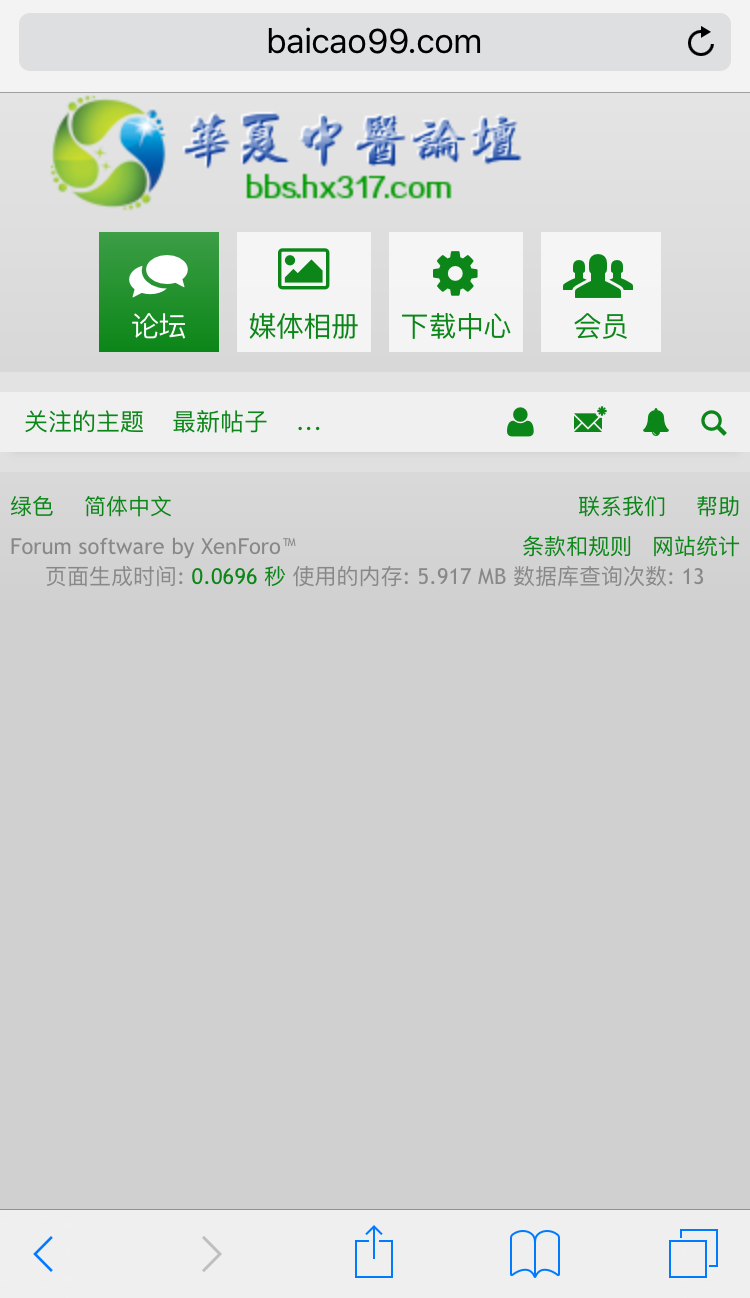Open the 论坛 forum tile
The height and width of the screenshot is (1298, 750).
[x=159, y=292]
